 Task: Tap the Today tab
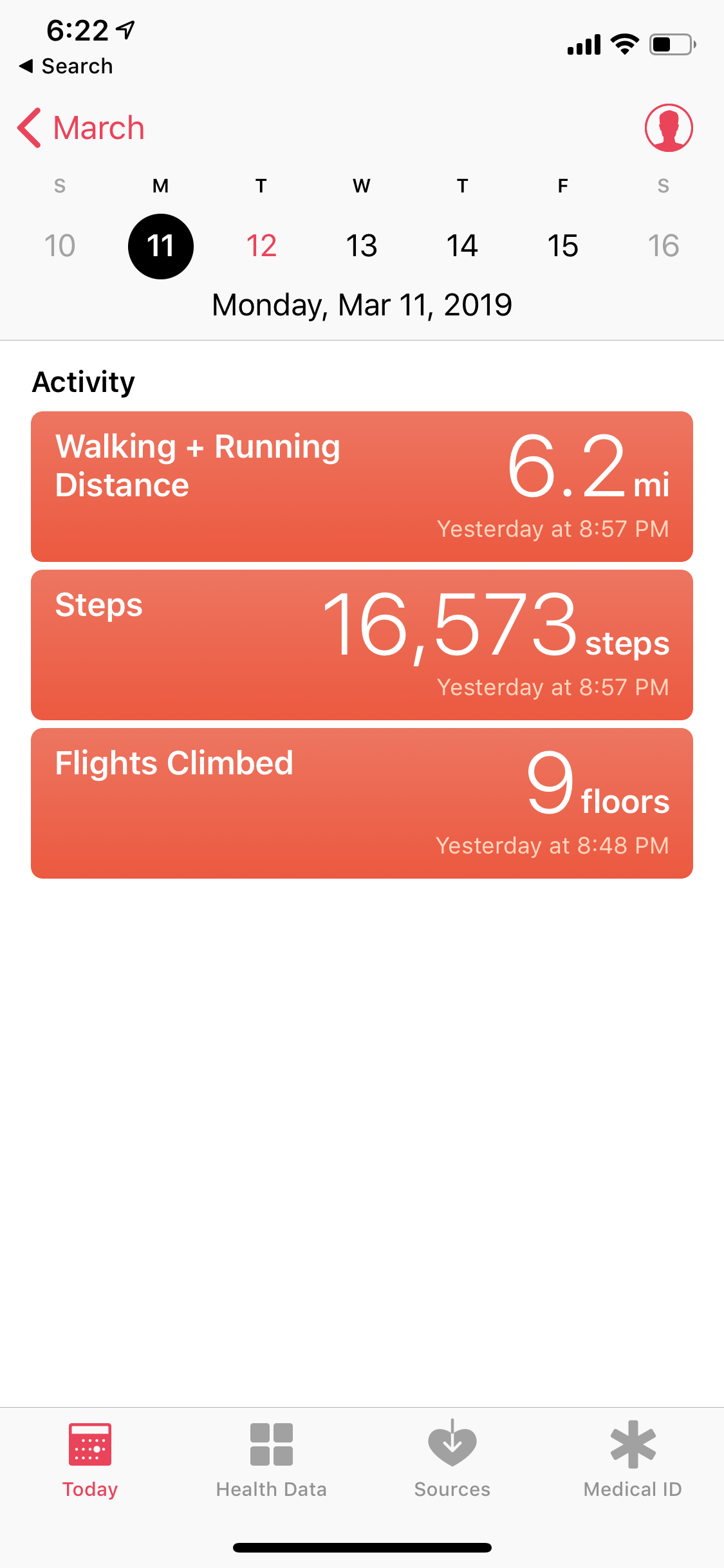pos(90,1460)
